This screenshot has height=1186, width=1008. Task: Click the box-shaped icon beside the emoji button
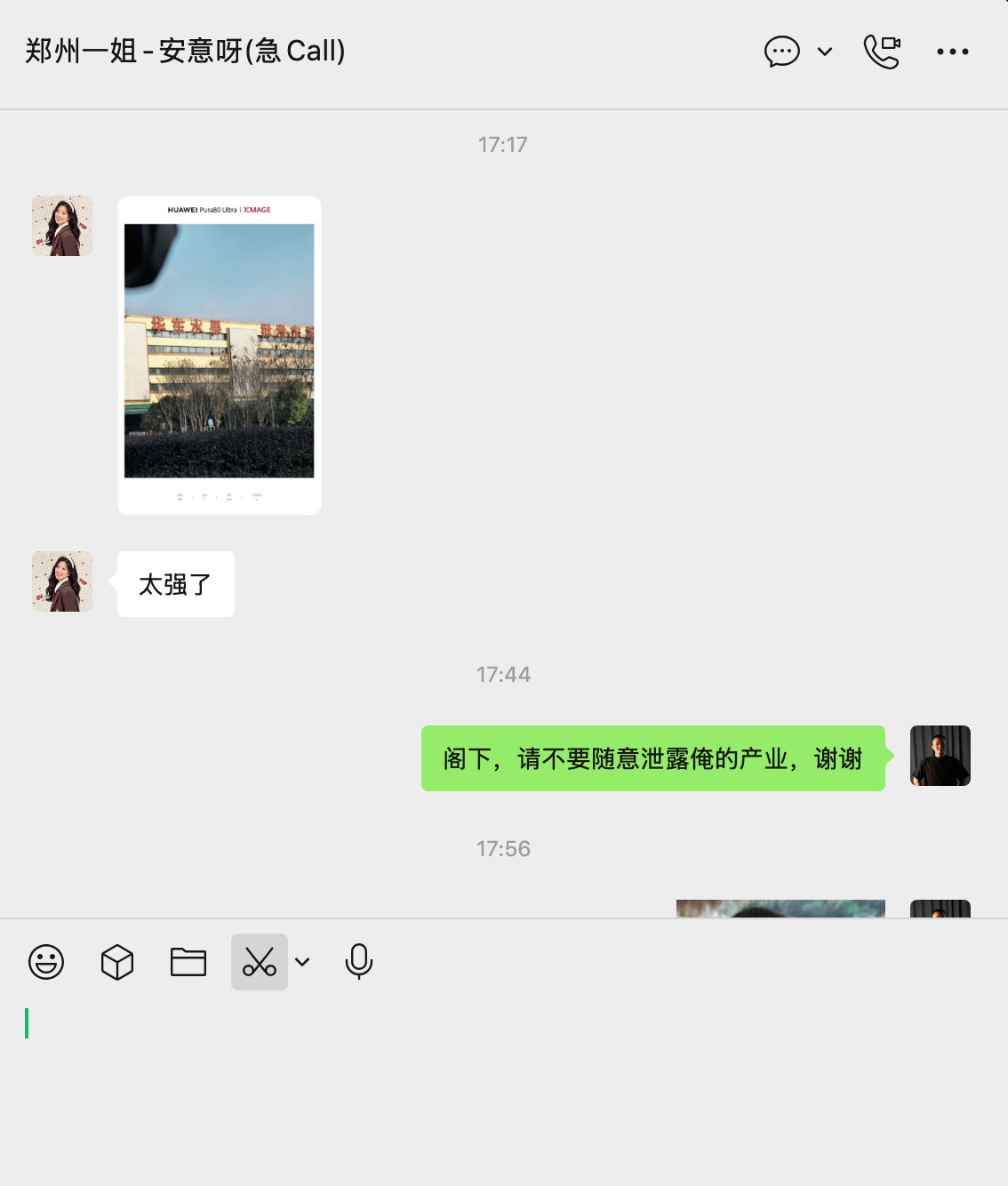[116, 961]
